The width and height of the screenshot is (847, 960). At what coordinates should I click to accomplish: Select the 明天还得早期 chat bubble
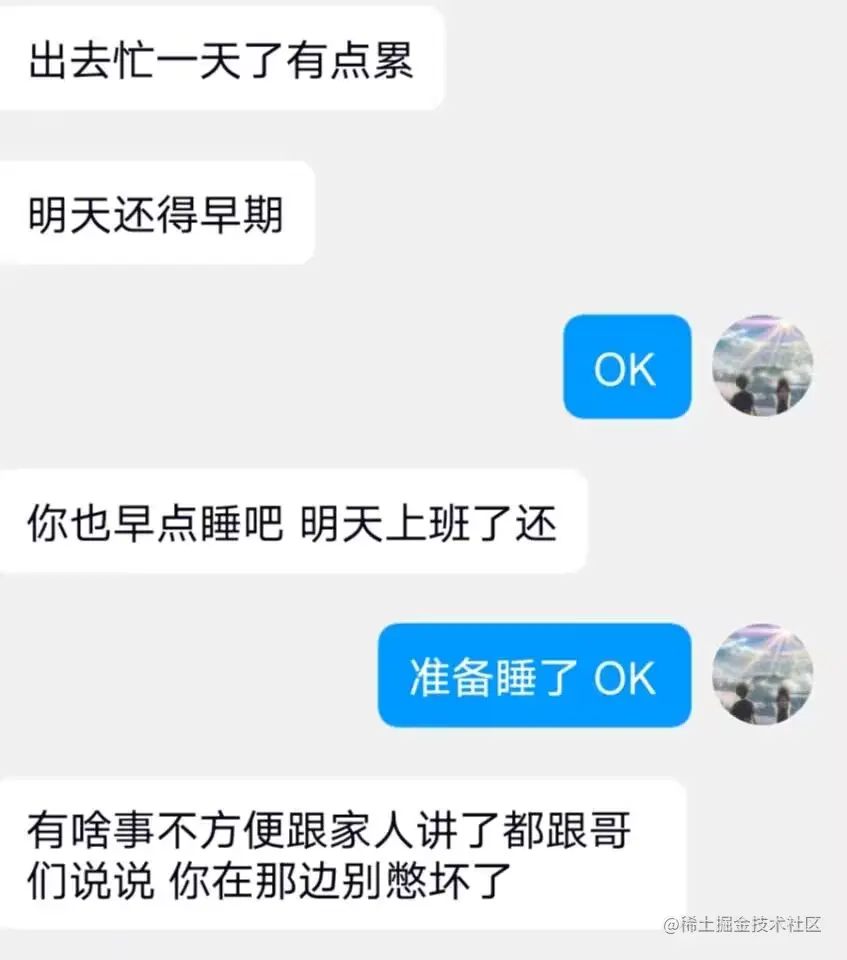[157, 210]
